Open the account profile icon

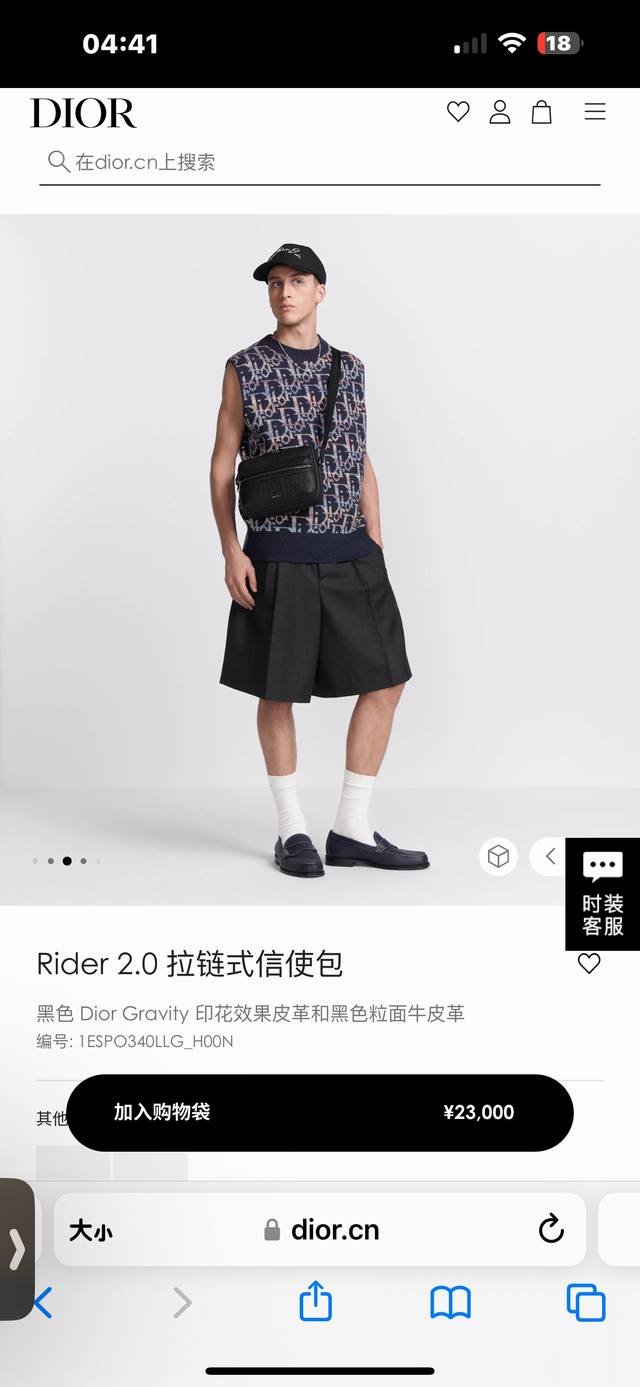pos(500,112)
